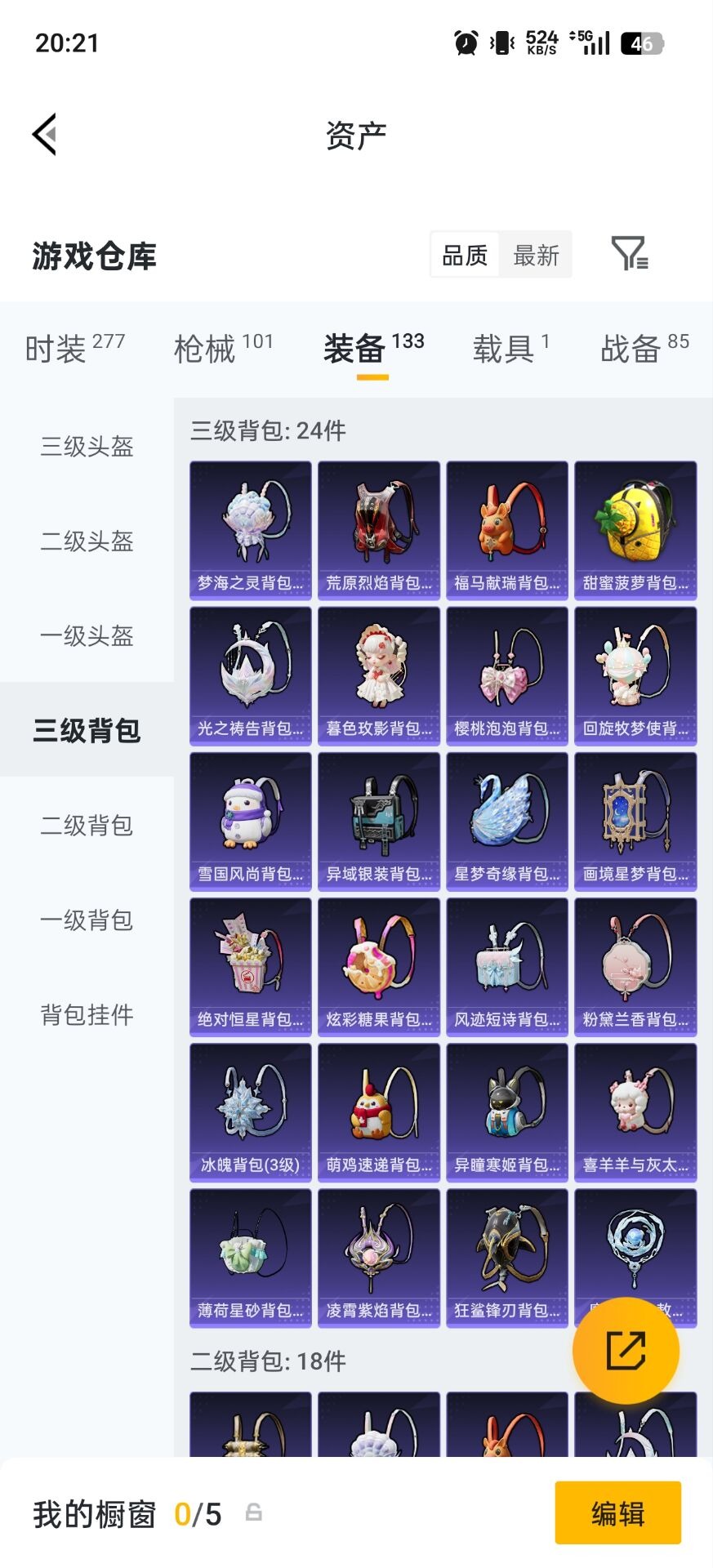The width and height of the screenshot is (713, 1568).
Task: Tap the back arrow icon
Action: coord(45,133)
